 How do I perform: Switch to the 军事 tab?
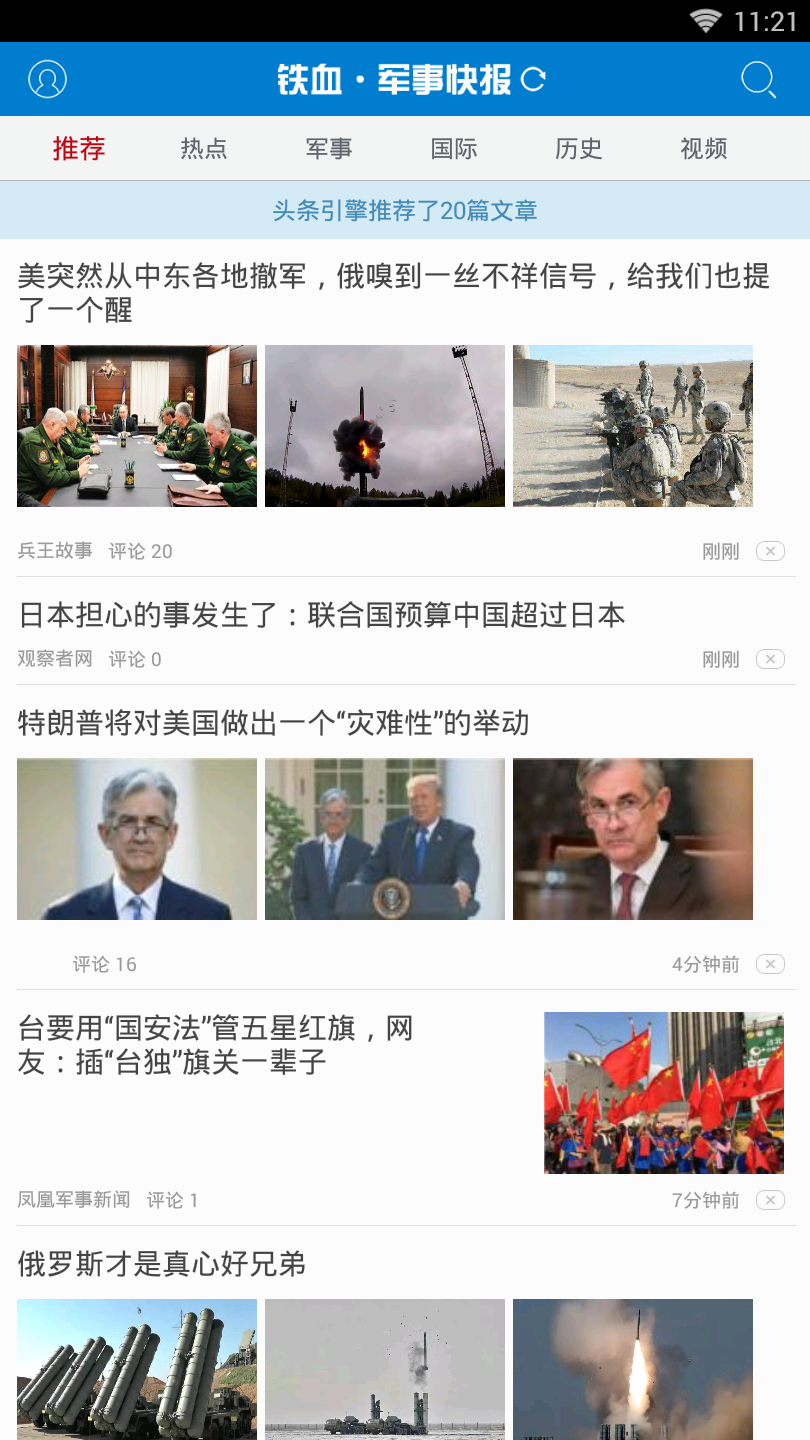[x=329, y=149]
